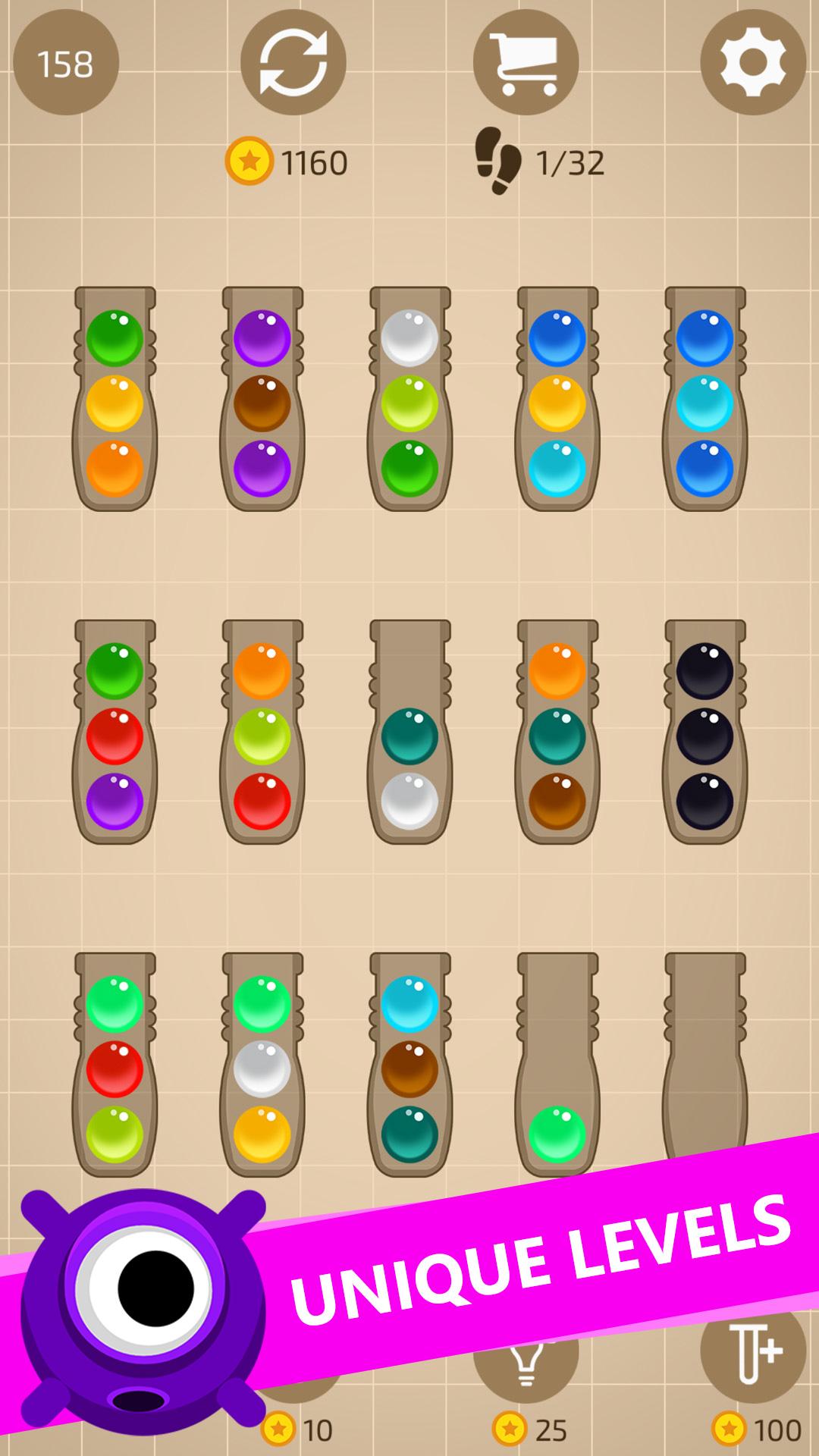Select the purple, brown, purple tube
819x1456 pixels.
[x=262, y=400]
